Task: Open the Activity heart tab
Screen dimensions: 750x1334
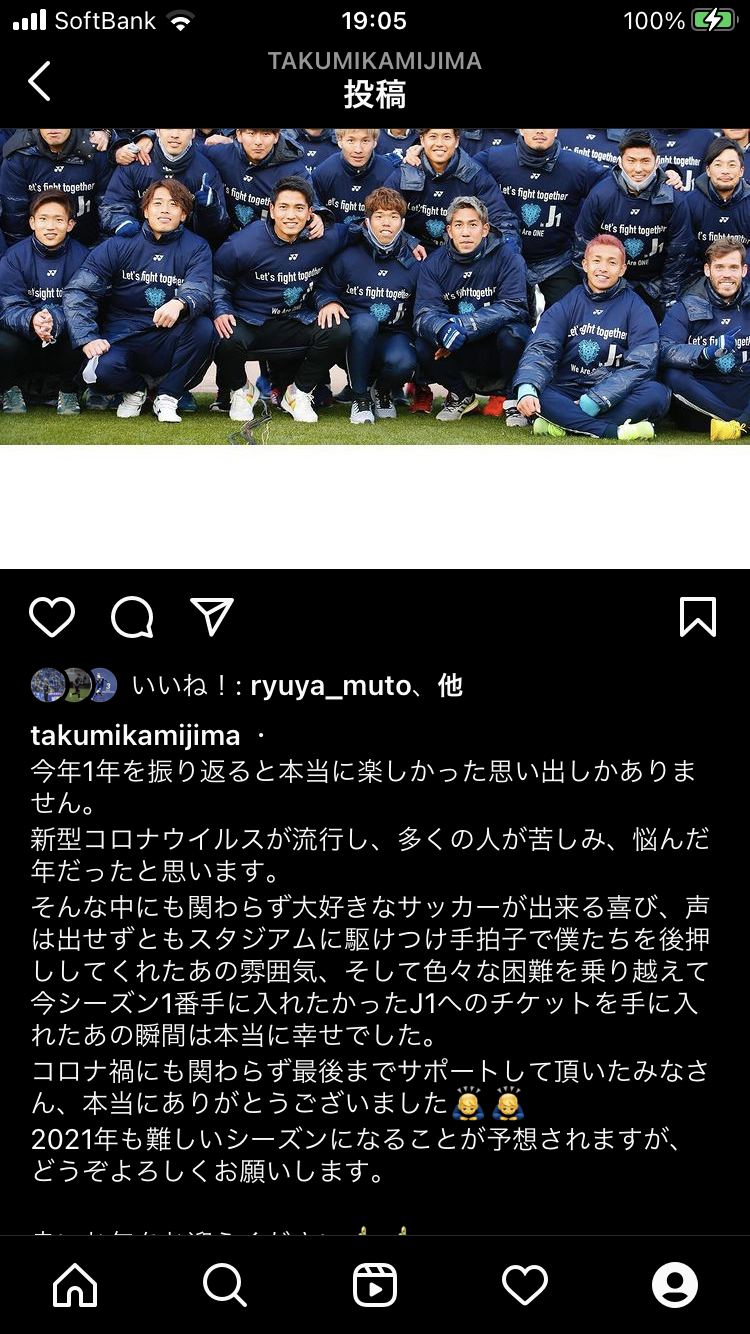Action: tap(525, 1284)
